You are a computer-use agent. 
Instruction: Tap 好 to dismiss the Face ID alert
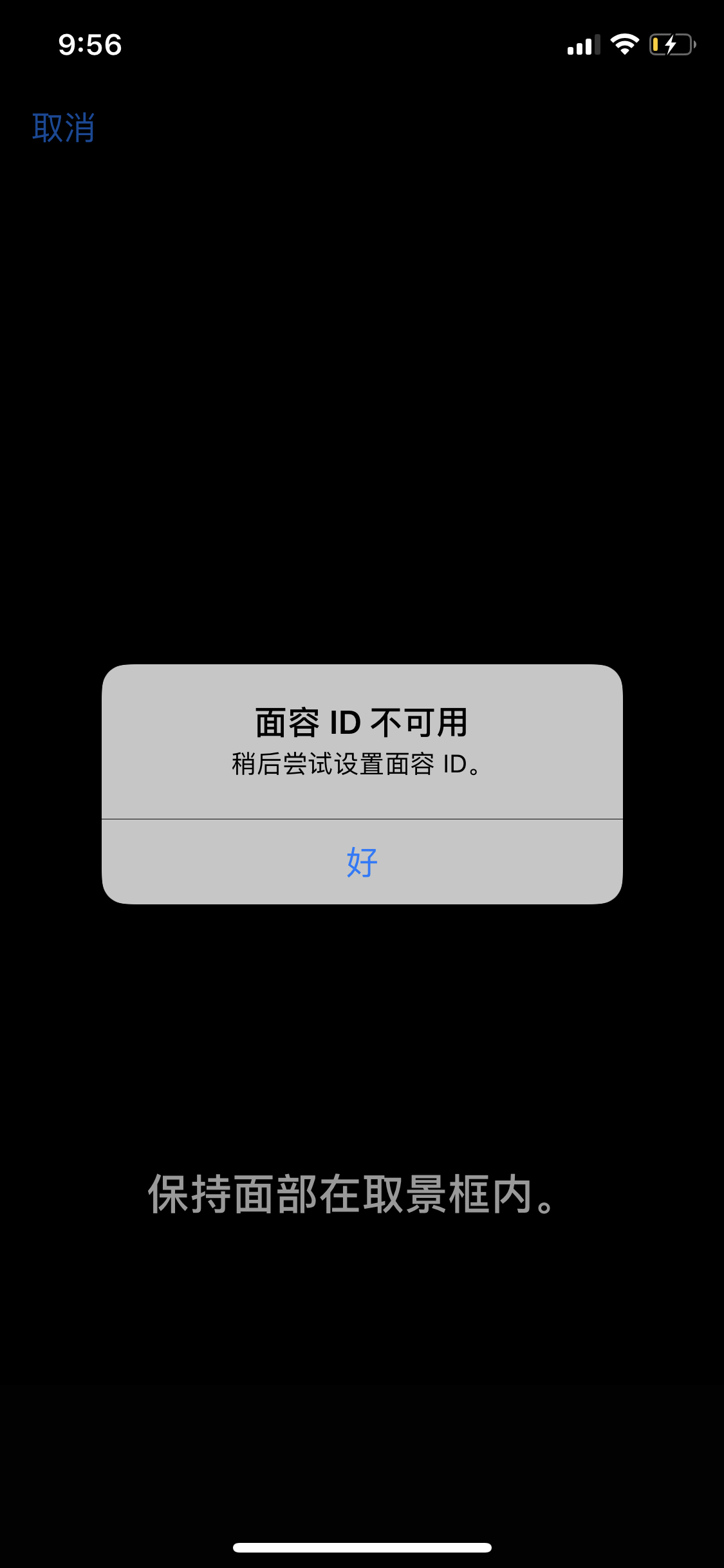(362, 862)
